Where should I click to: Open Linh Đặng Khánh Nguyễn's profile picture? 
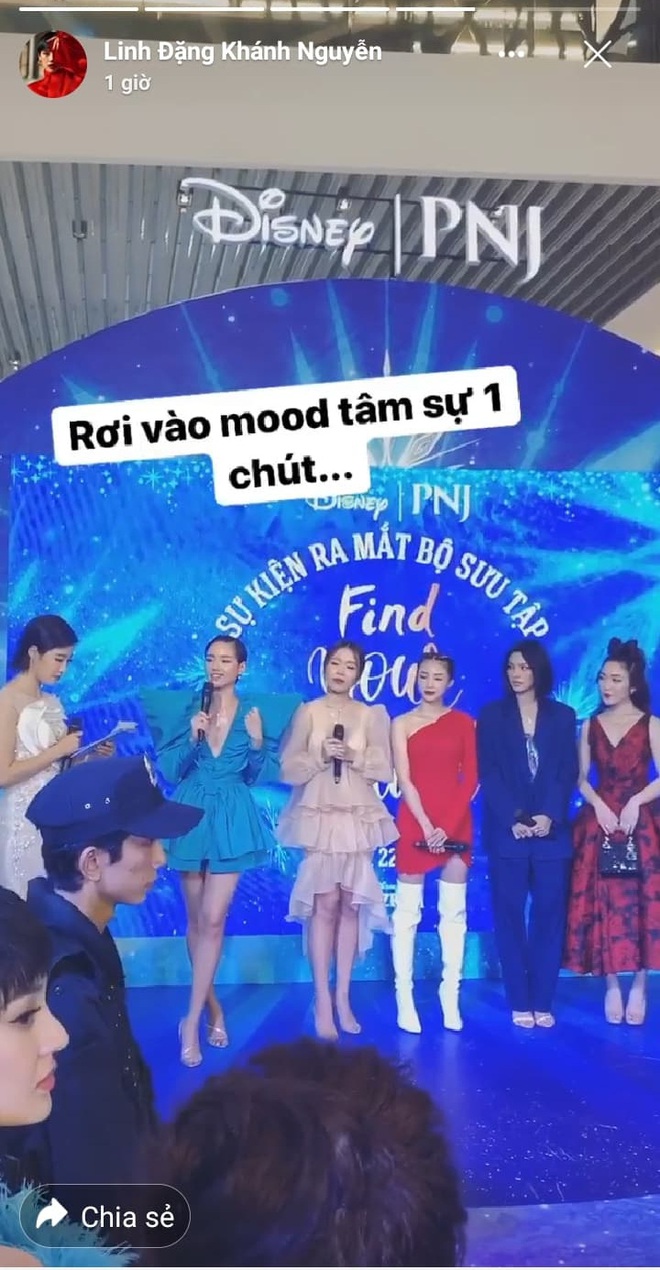click(57, 64)
